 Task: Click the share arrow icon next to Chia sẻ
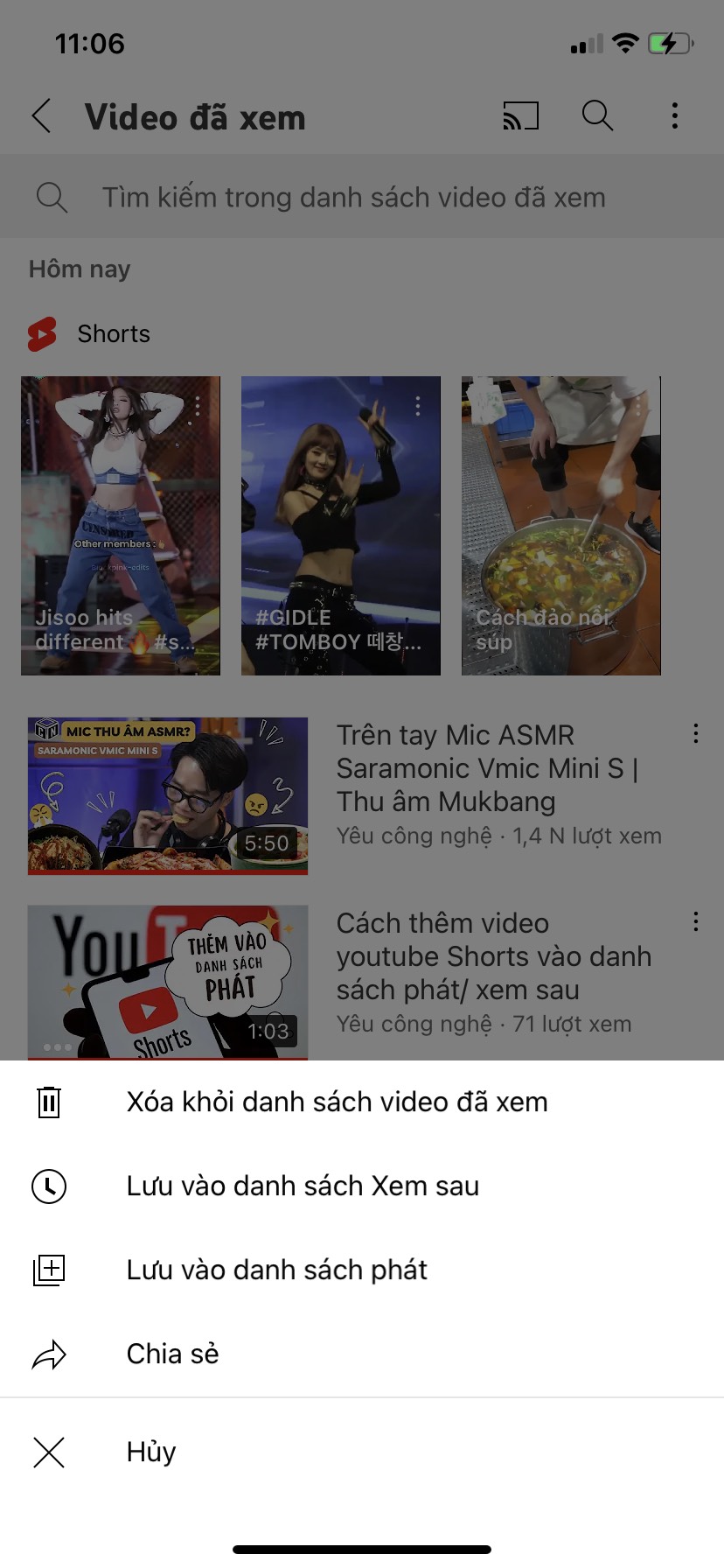coord(48,1354)
